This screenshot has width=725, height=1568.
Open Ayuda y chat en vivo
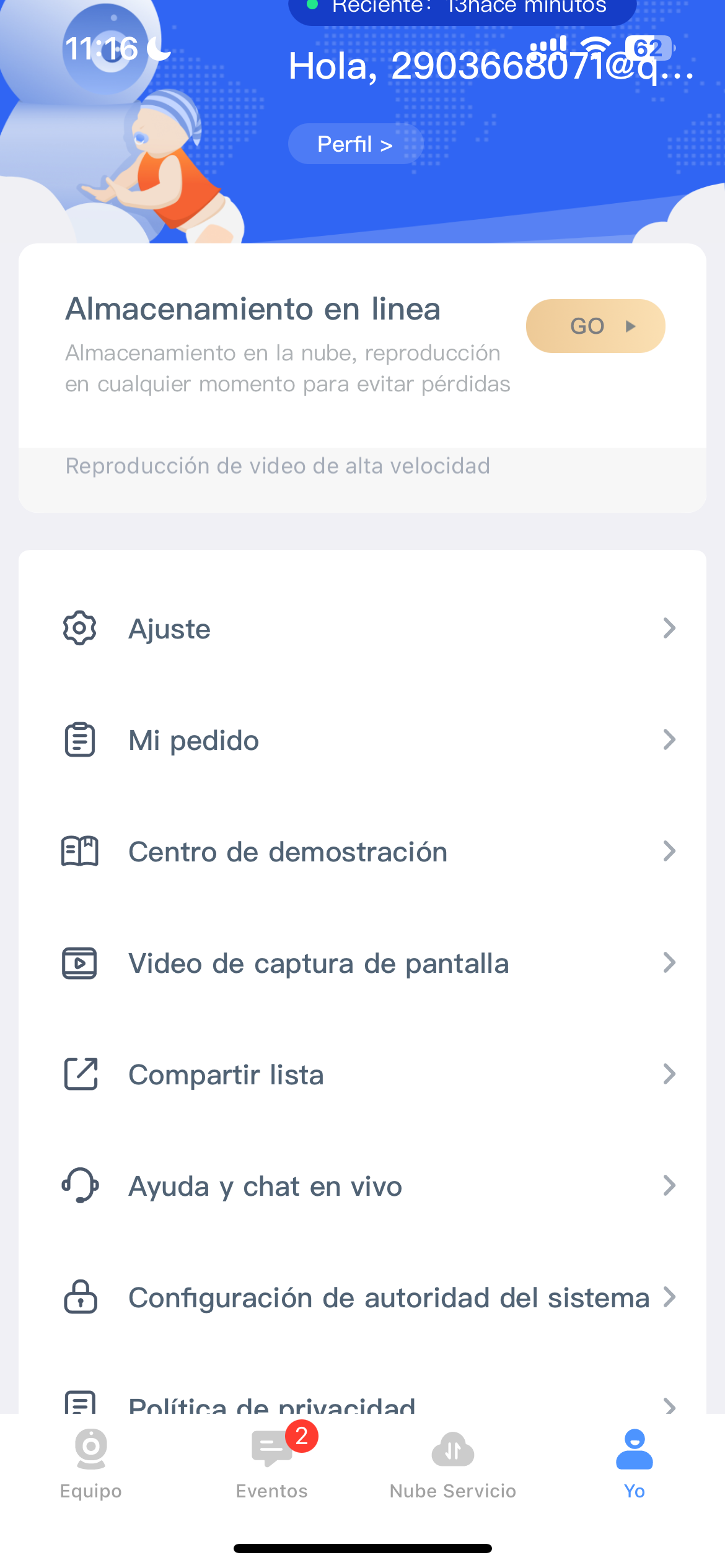362,1186
